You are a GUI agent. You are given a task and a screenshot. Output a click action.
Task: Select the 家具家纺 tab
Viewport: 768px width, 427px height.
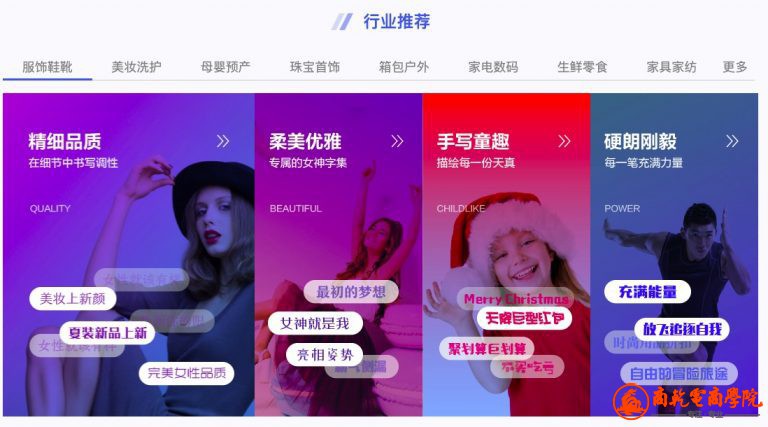[671, 67]
